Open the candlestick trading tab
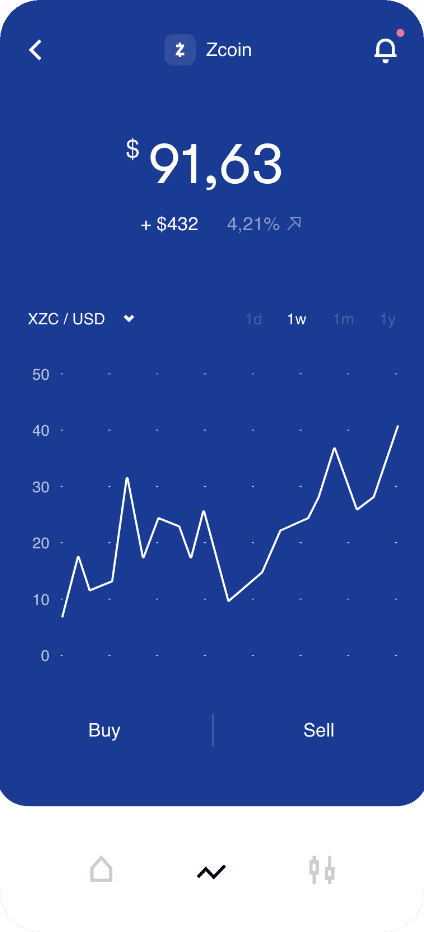This screenshot has width=424, height=932. pos(322,869)
